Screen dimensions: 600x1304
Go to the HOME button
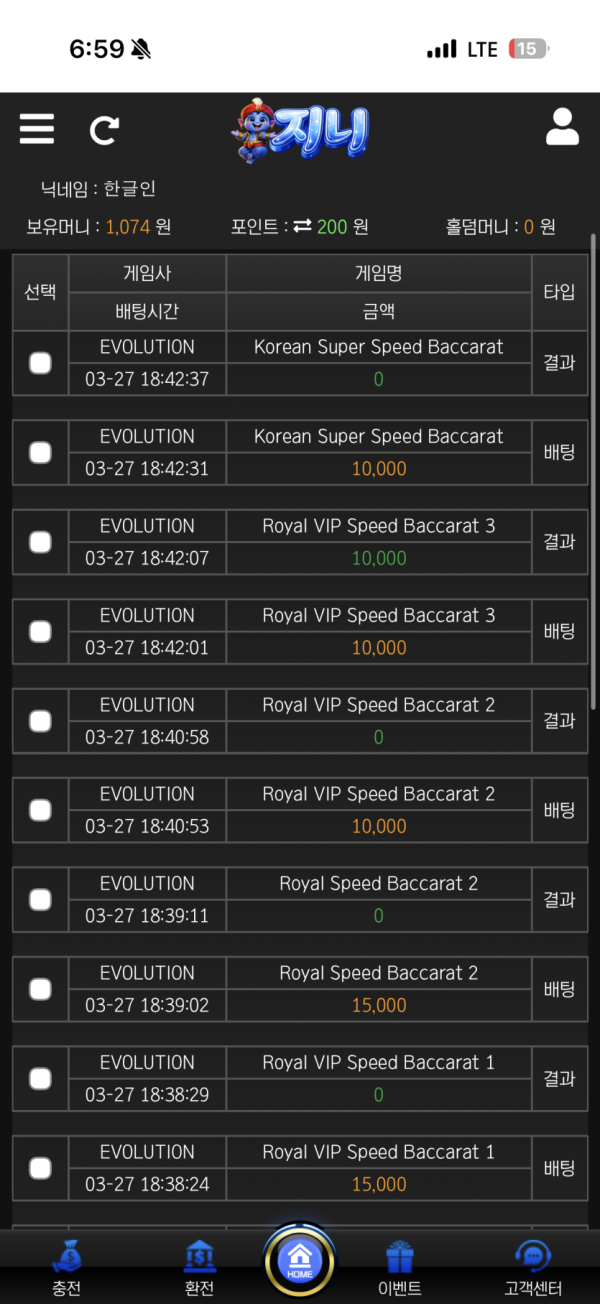click(x=300, y=1262)
